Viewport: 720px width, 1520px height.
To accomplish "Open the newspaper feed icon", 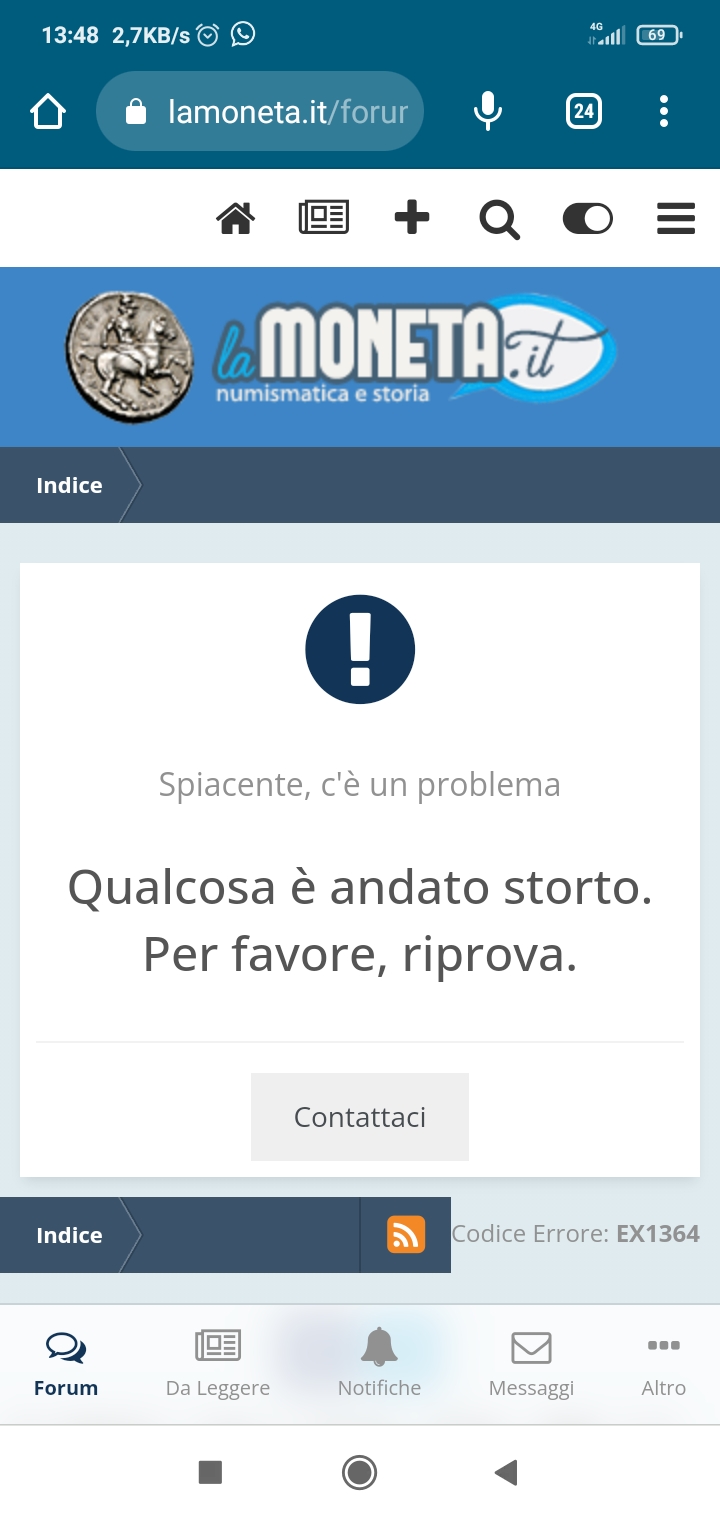I will pos(324,218).
